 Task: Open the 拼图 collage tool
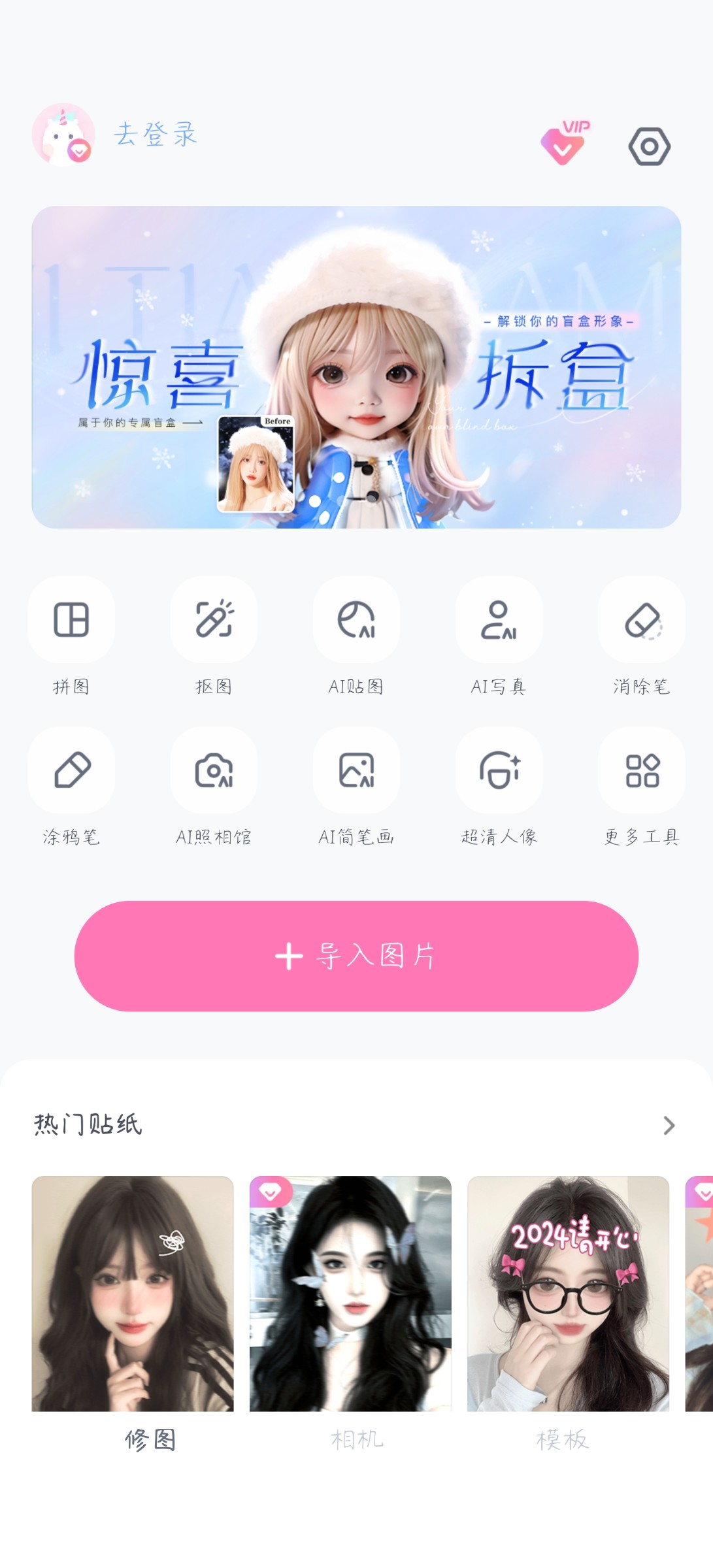pyautogui.click(x=71, y=621)
